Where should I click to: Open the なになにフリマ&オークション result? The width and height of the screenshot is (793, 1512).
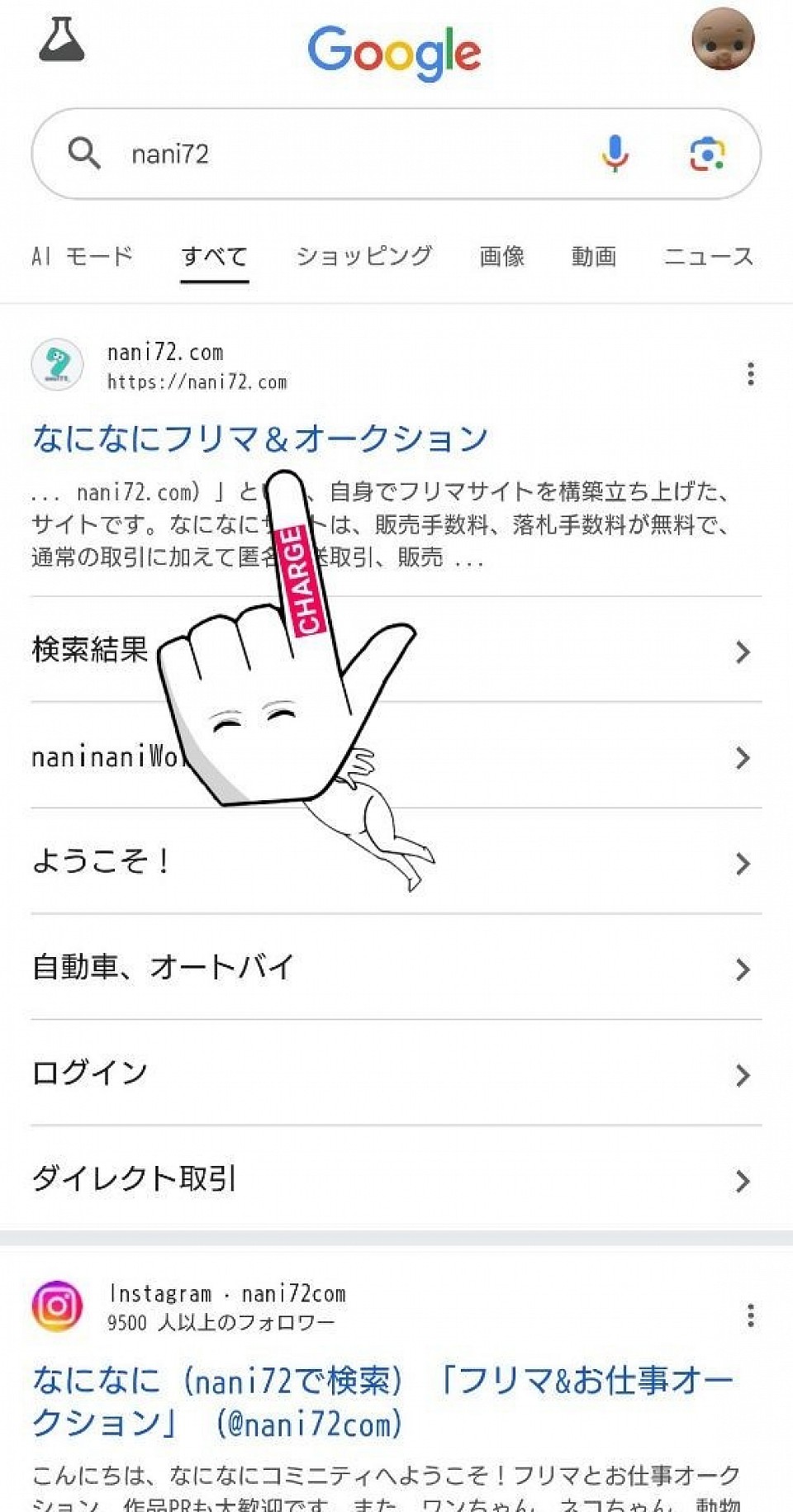[260, 438]
